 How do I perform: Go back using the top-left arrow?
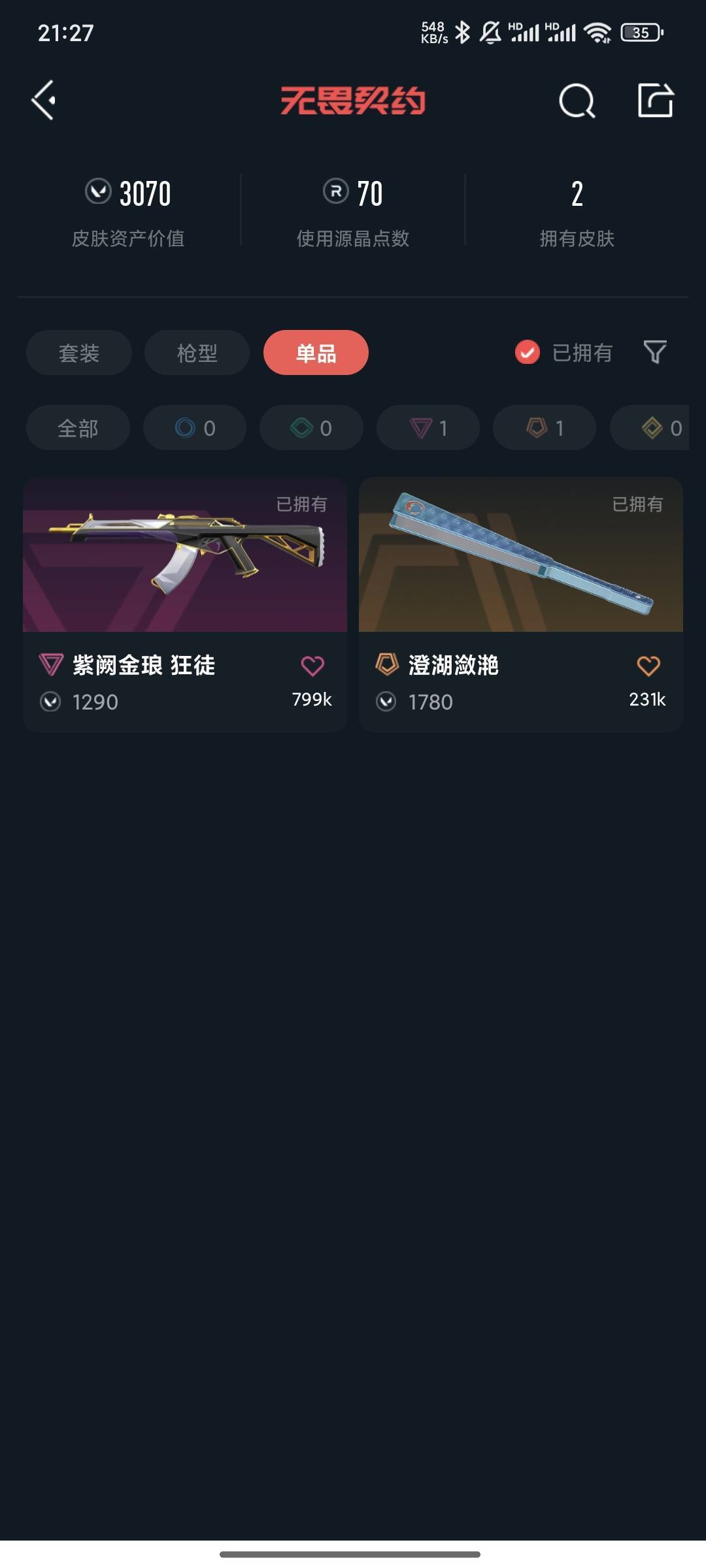(x=44, y=100)
